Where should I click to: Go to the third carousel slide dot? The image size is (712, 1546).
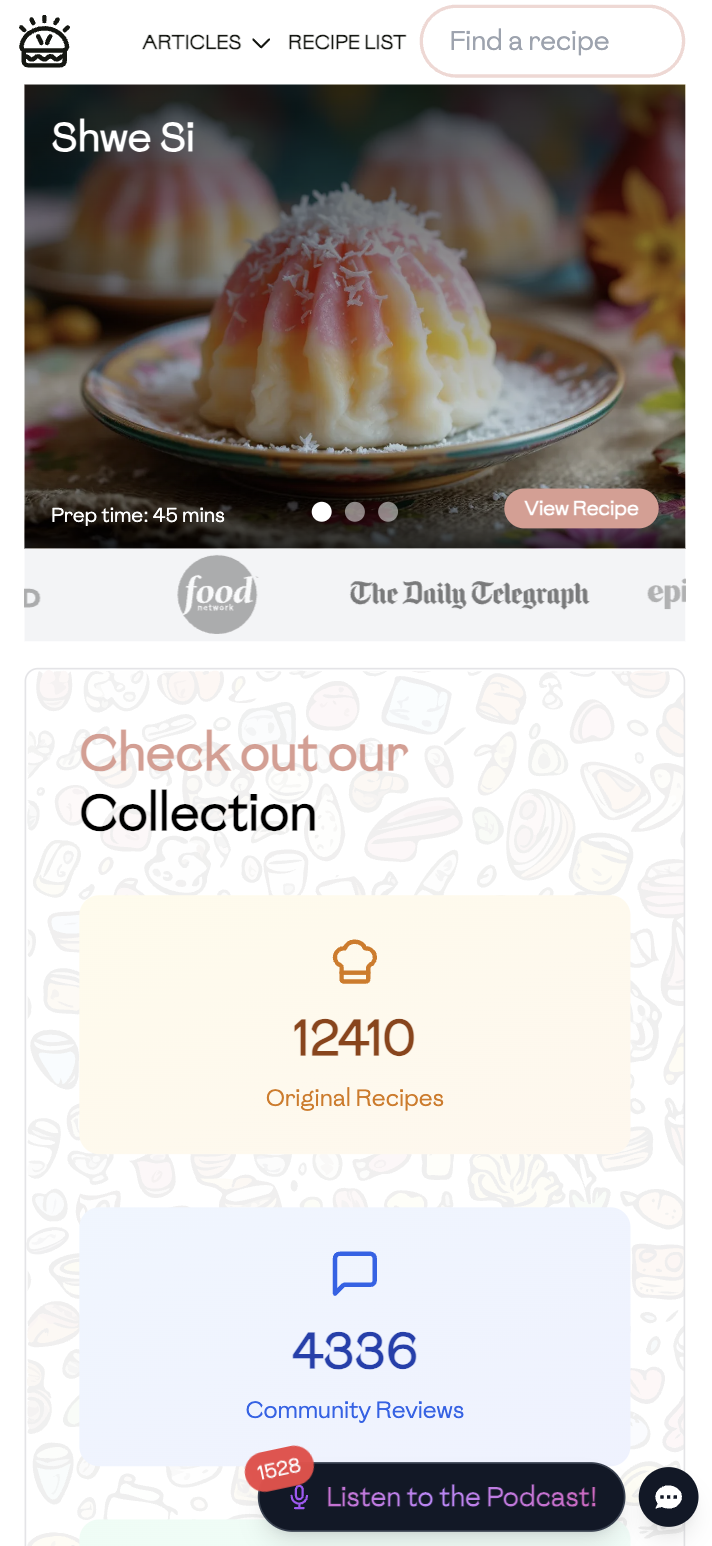coord(388,512)
